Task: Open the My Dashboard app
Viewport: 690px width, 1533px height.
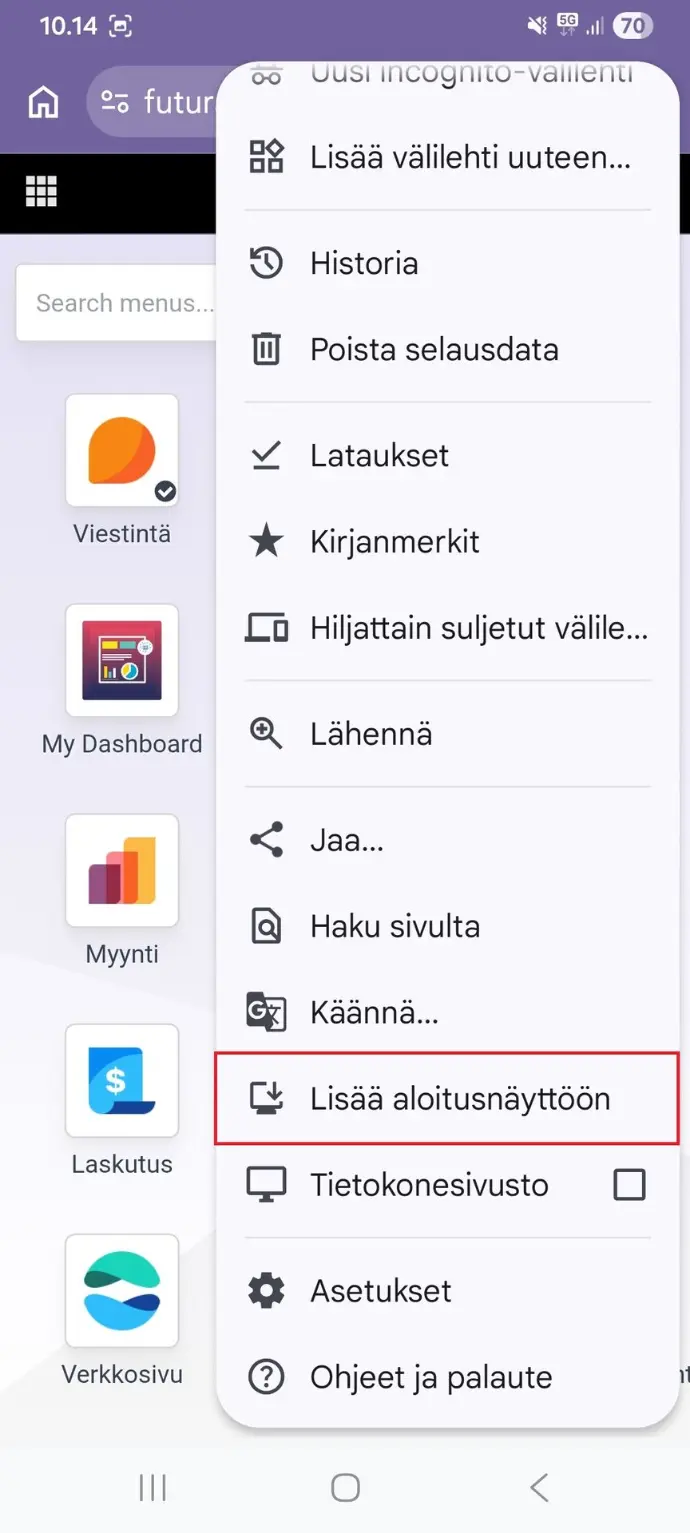Action: click(122, 661)
